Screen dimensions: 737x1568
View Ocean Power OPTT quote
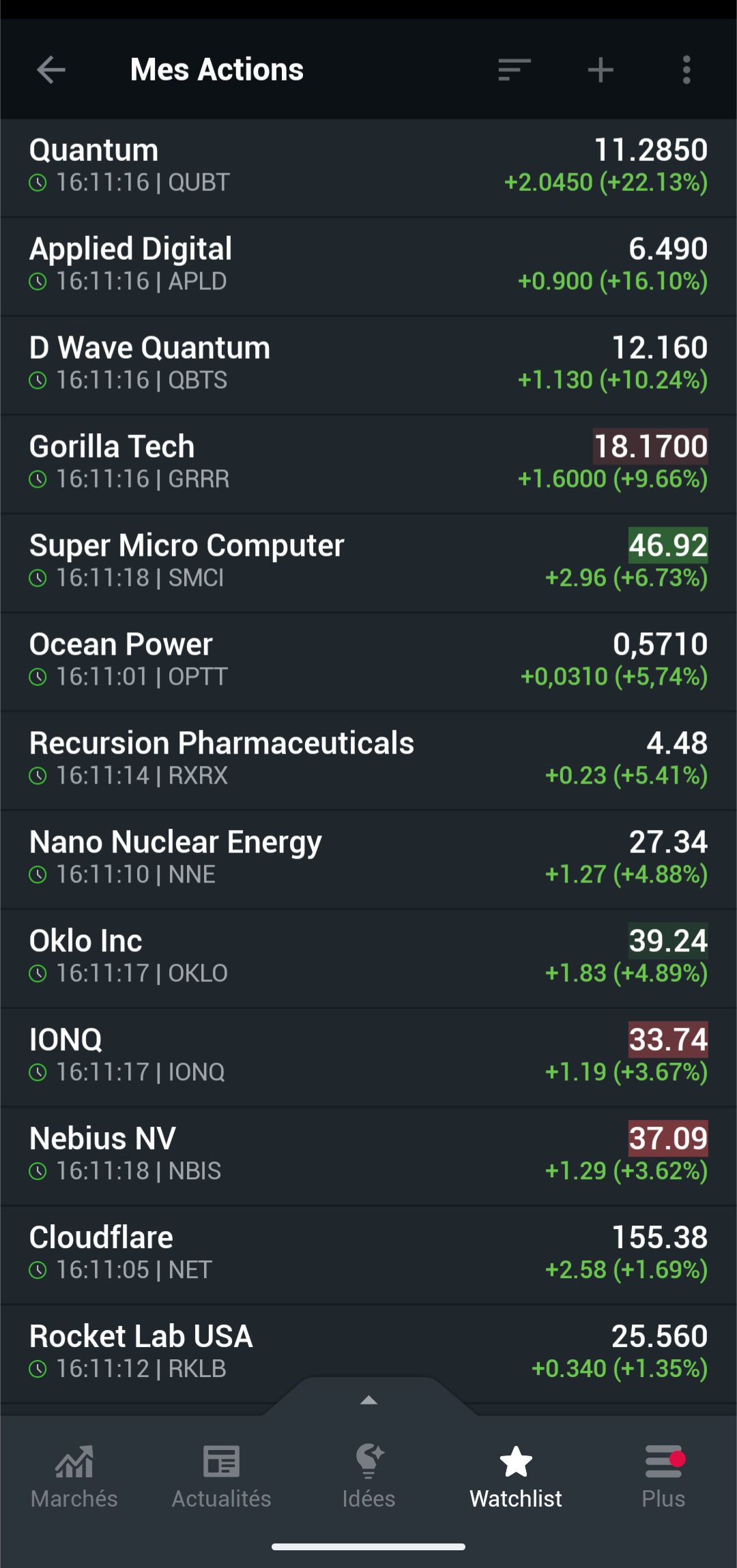(369, 662)
